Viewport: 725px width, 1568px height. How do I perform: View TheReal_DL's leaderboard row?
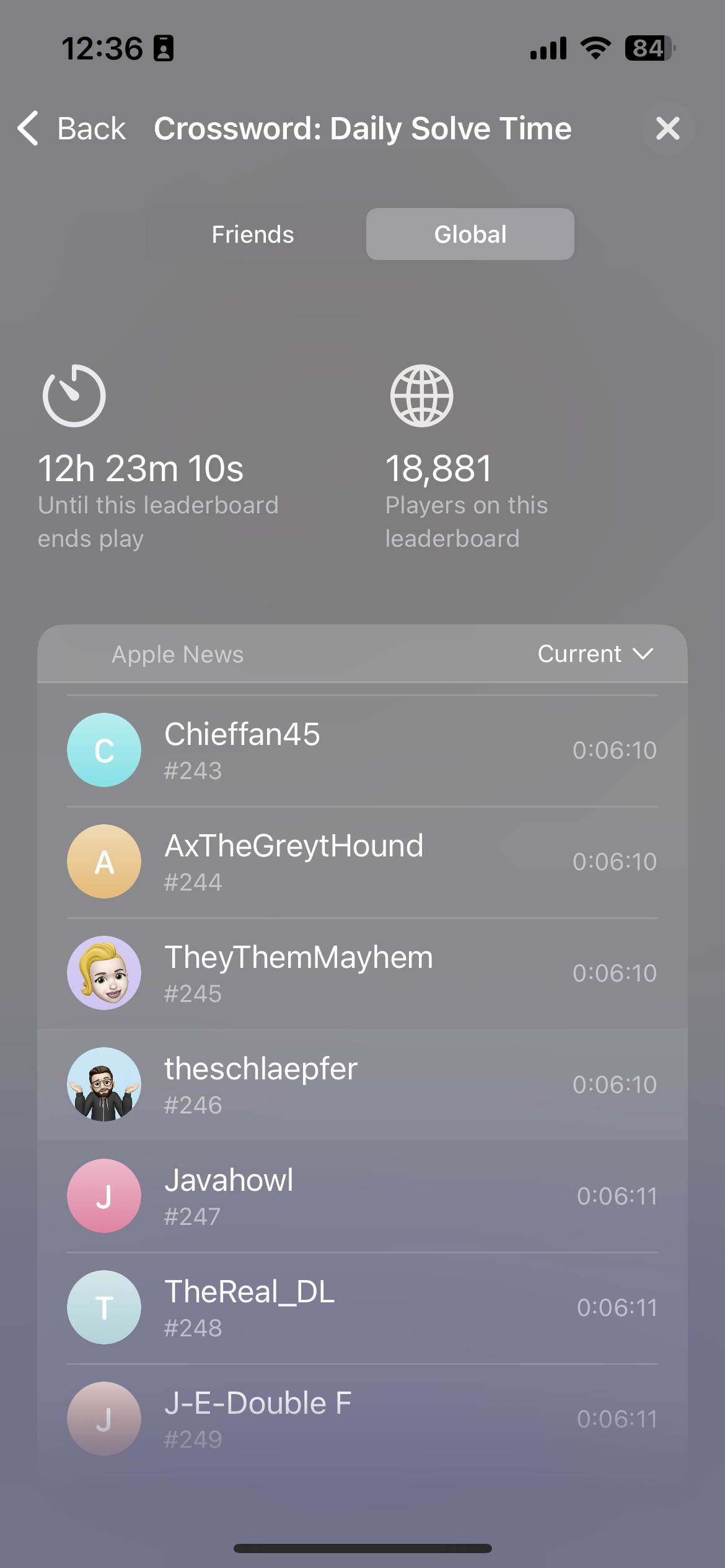click(x=362, y=1308)
